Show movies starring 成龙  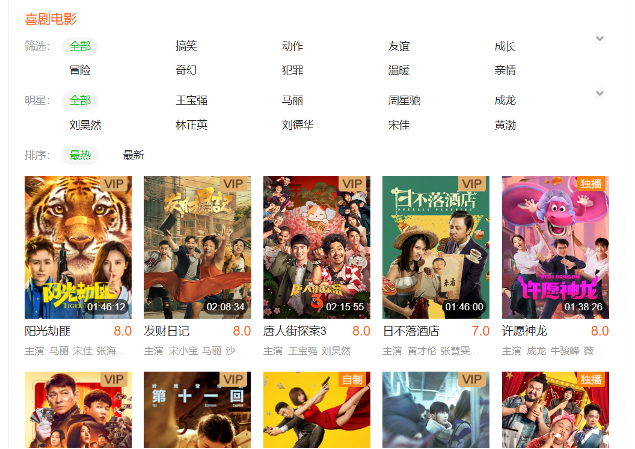point(505,100)
